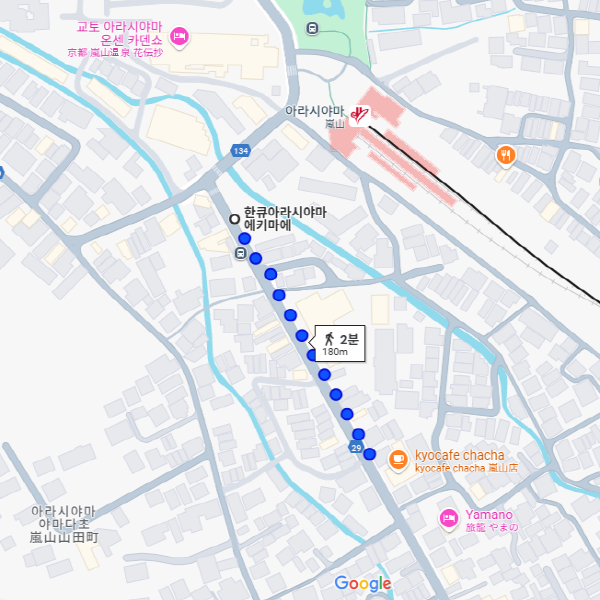Tap the transit station icon near the park
600x600 pixels.
(x=314, y=28)
